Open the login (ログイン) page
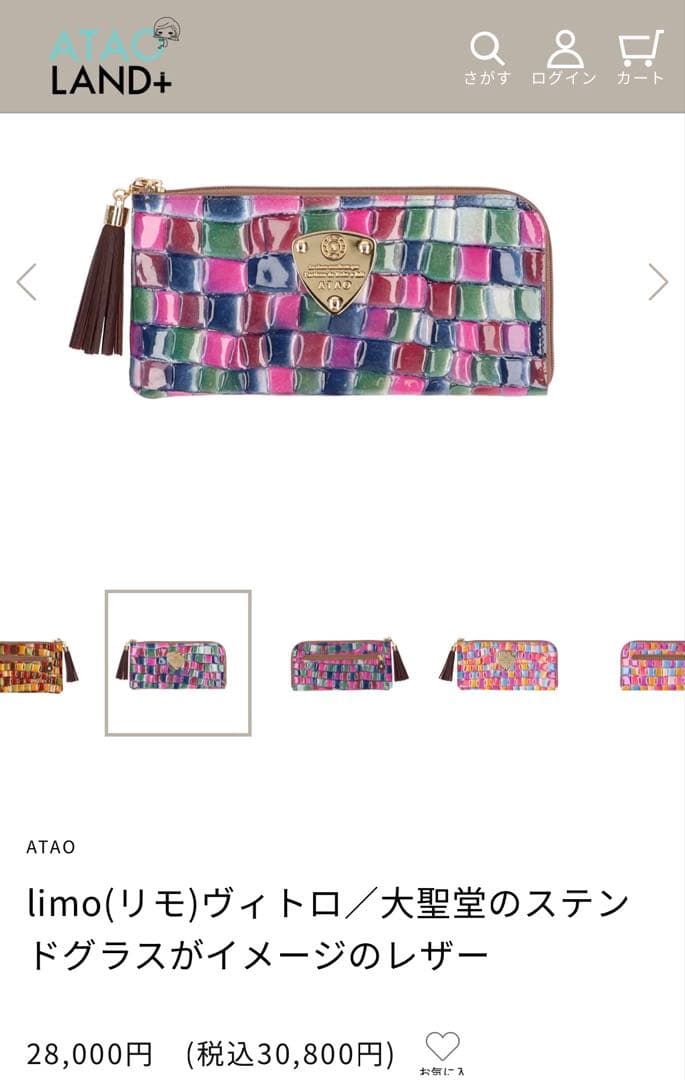685x1080 pixels. point(564,58)
